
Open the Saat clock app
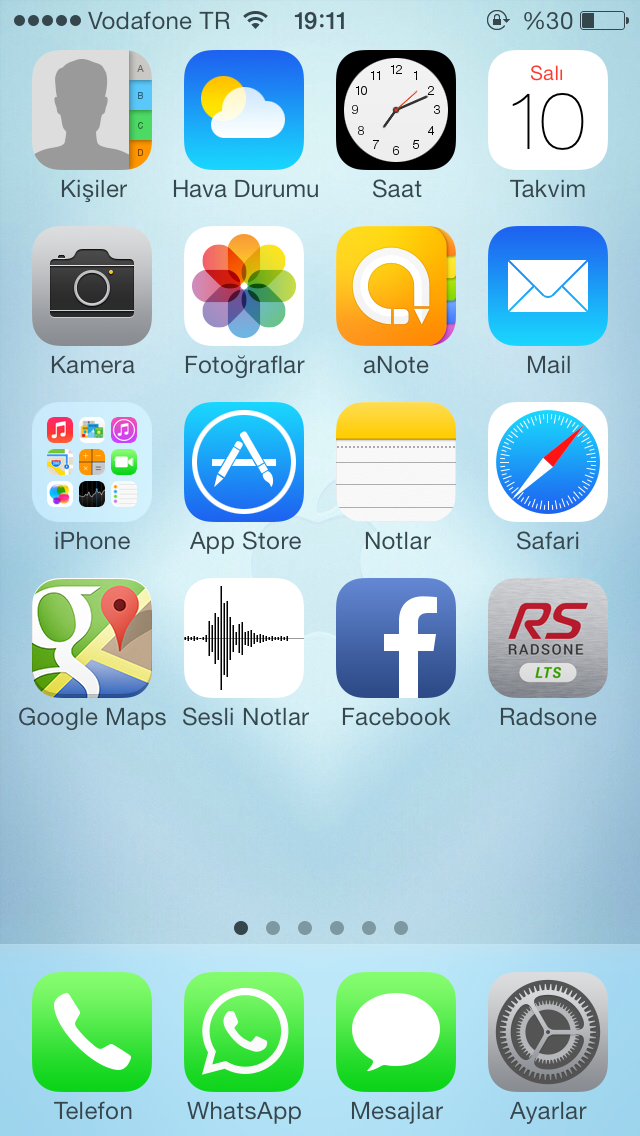396,110
